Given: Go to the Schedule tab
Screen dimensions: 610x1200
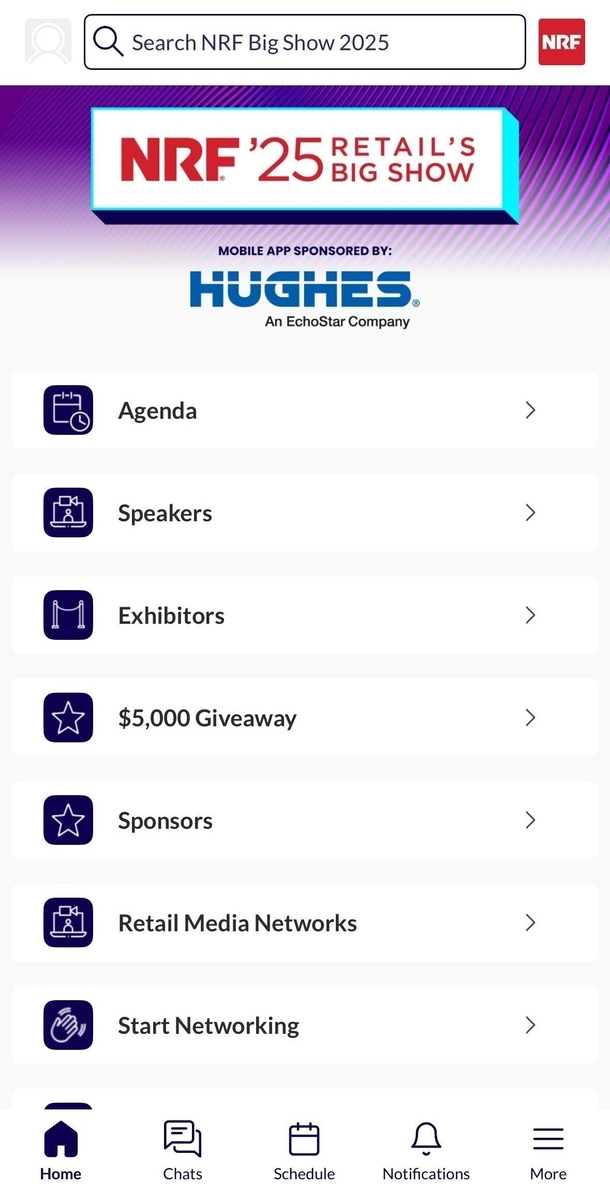Looking at the screenshot, I should (x=304, y=1151).
